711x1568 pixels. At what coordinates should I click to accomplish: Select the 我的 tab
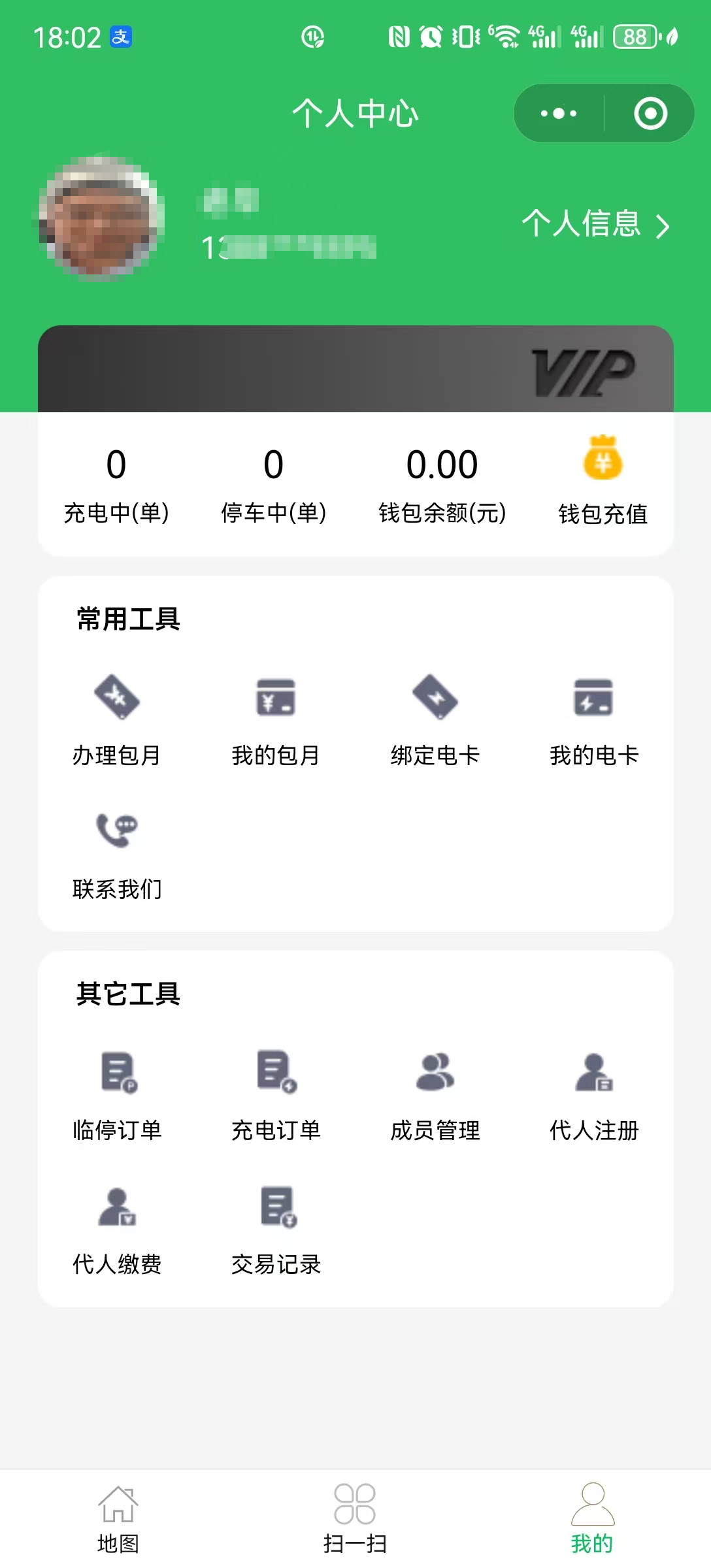(x=592, y=1518)
